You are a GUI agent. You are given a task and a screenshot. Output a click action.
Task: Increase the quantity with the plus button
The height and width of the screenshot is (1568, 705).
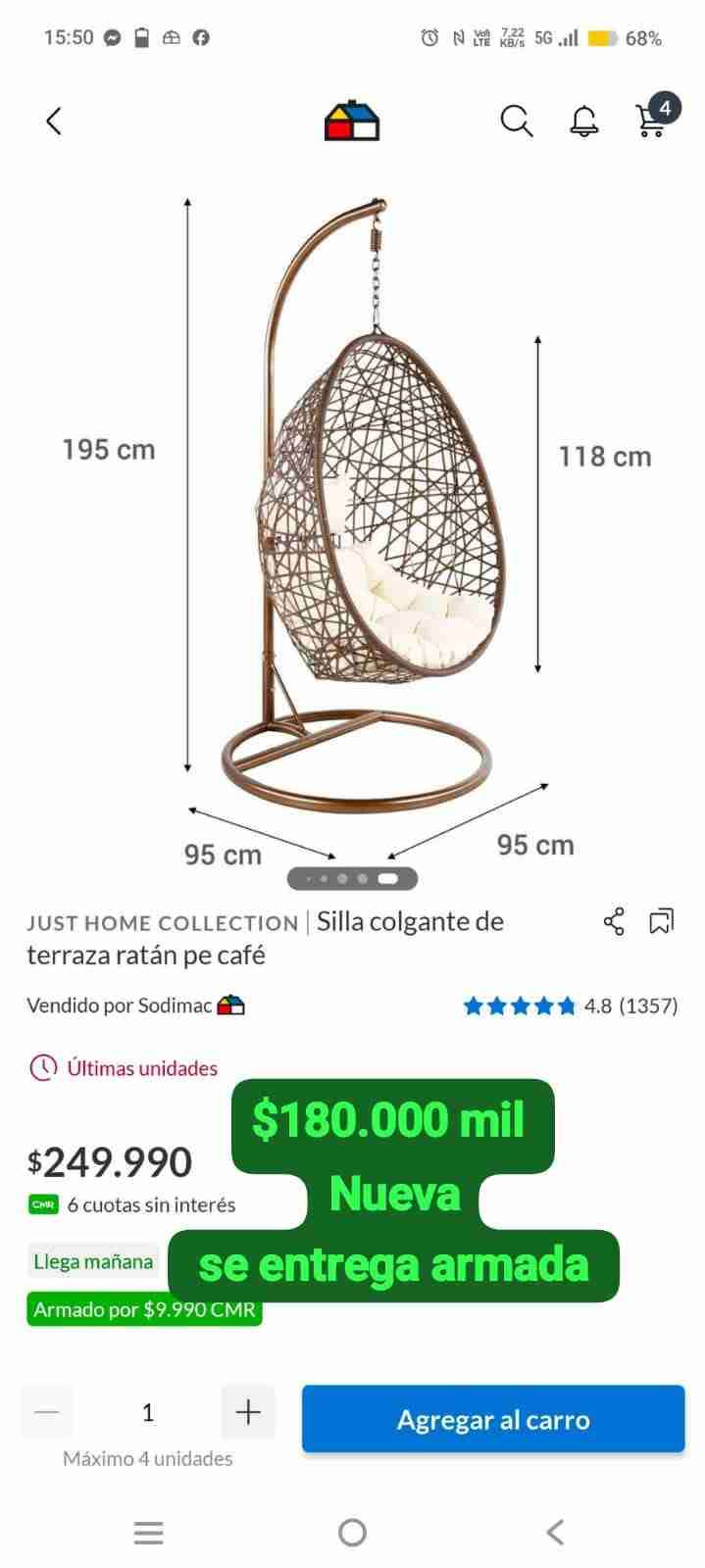[x=248, y=1412]
